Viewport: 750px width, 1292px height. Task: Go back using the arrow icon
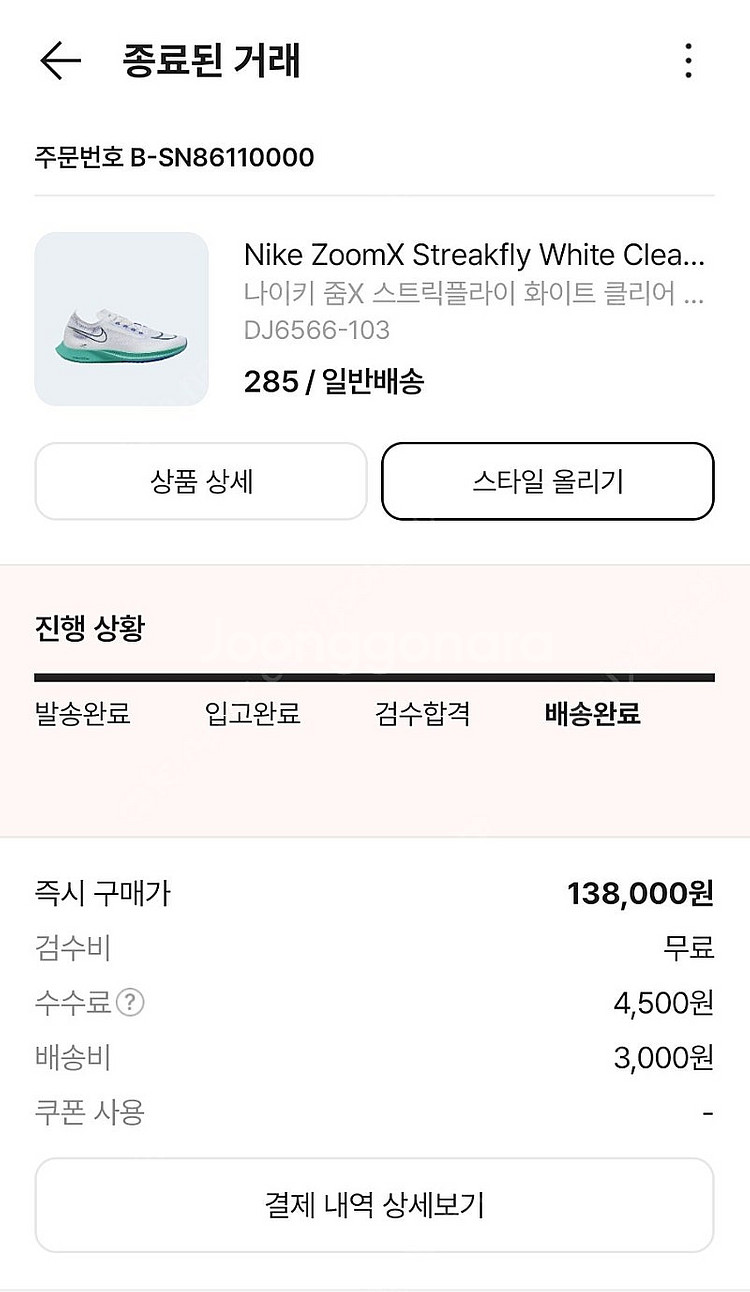[x=60, y=61]
